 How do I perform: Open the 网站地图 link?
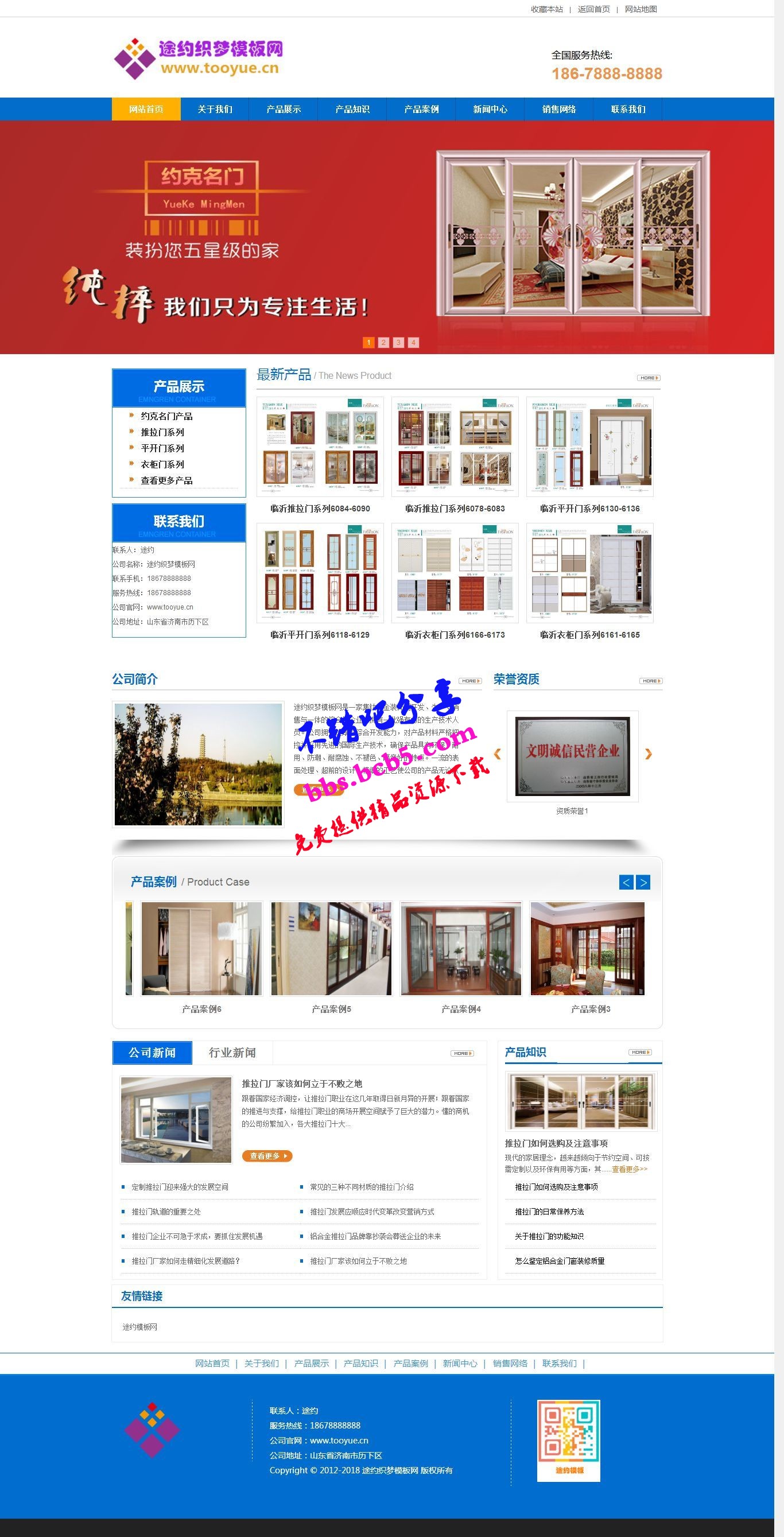coord(640,9)
